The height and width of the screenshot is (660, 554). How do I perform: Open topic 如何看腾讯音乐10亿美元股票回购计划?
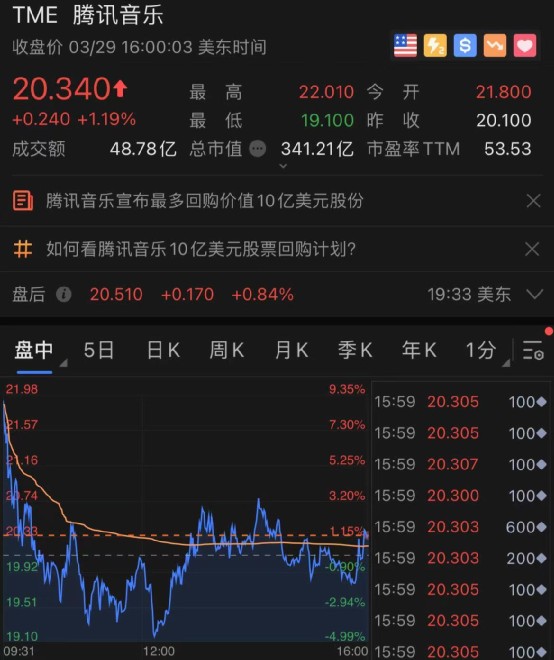(201, 249)
